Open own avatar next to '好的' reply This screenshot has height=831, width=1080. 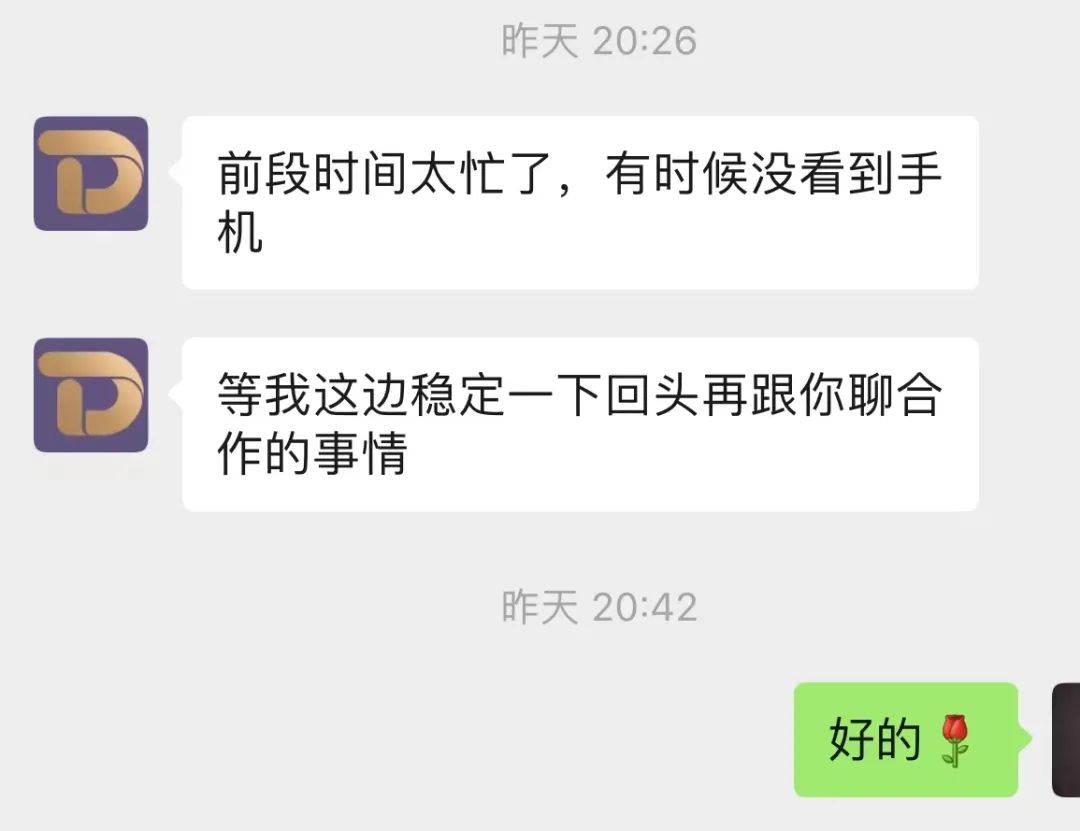(1066, 740)
